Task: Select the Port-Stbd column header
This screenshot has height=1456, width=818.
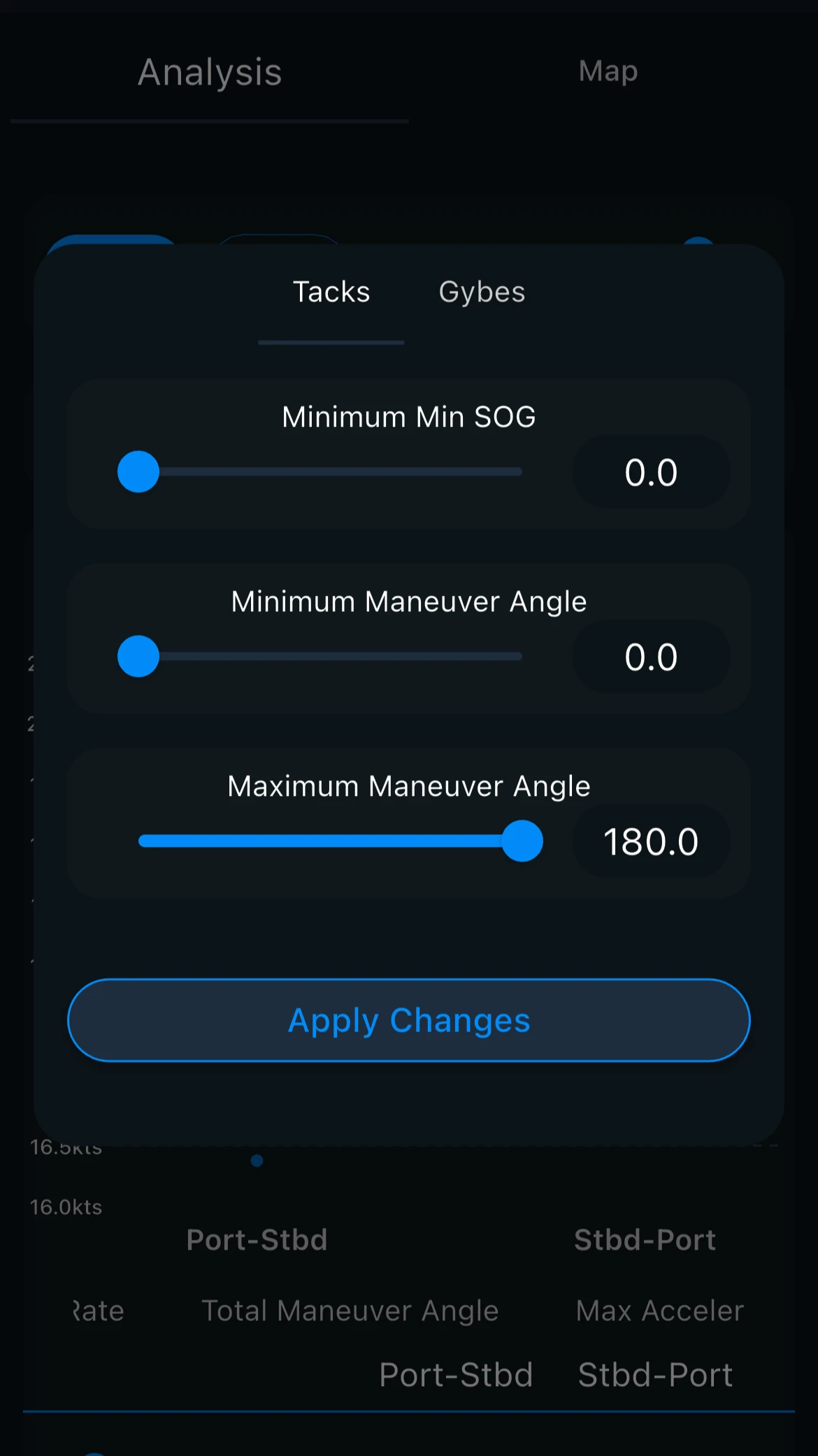Action: click(x=257, y=1239)
